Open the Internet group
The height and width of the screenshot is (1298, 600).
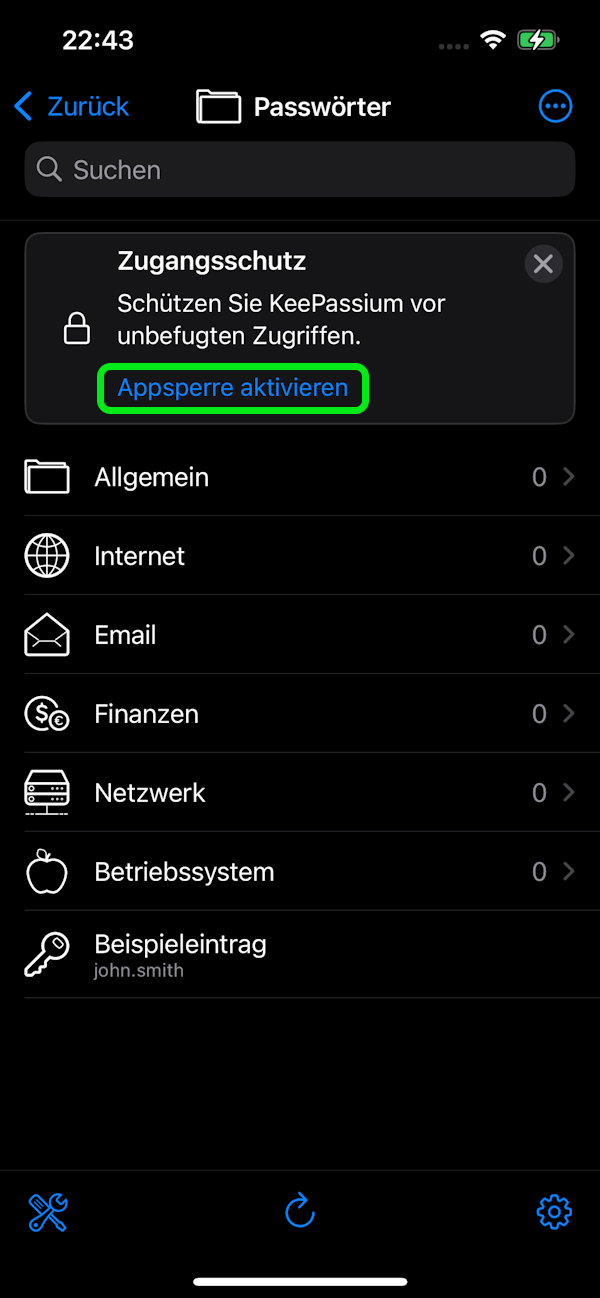coord(300,556)
